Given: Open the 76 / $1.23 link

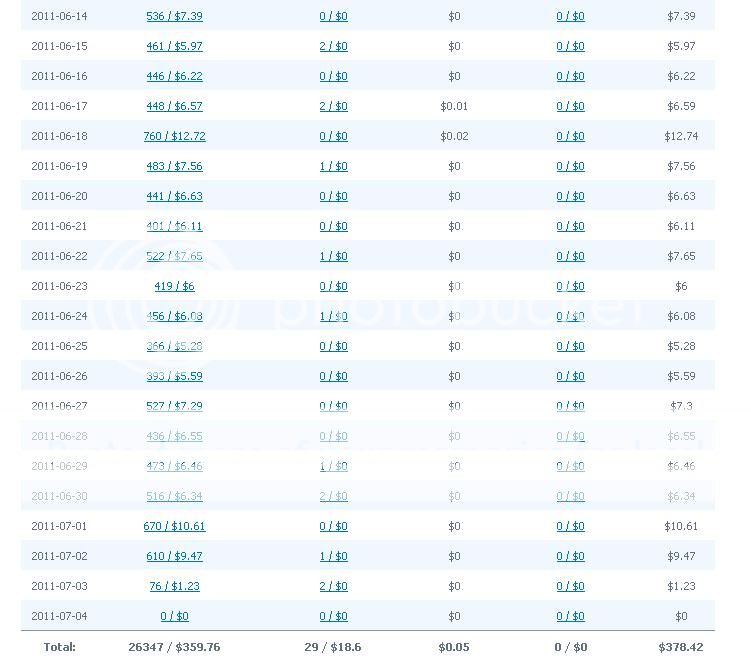Looking at the screenshot, I should click(174, 586).
